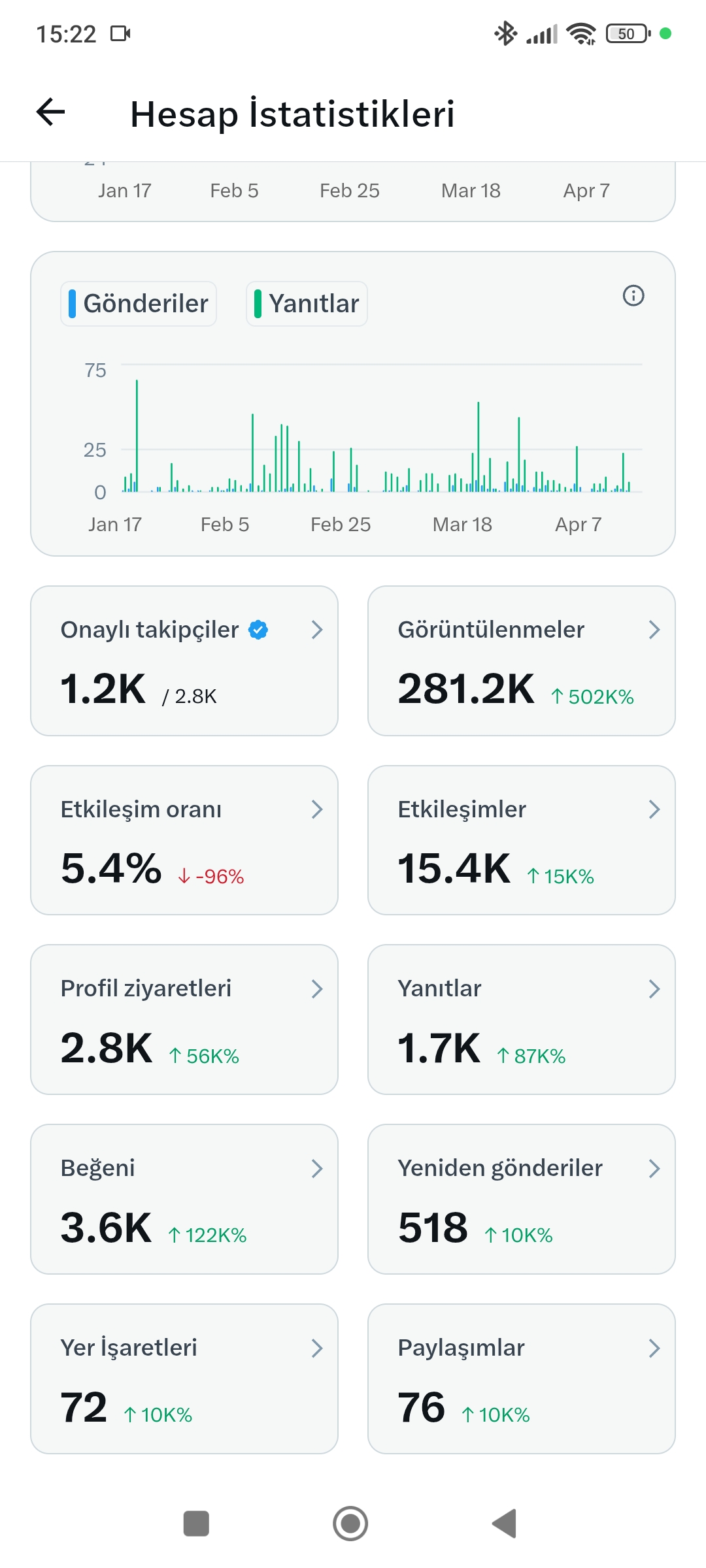Viewport: 706px width, 1568px height.
Task: Open Etkileşim oranı card
Action: (184, 840)
